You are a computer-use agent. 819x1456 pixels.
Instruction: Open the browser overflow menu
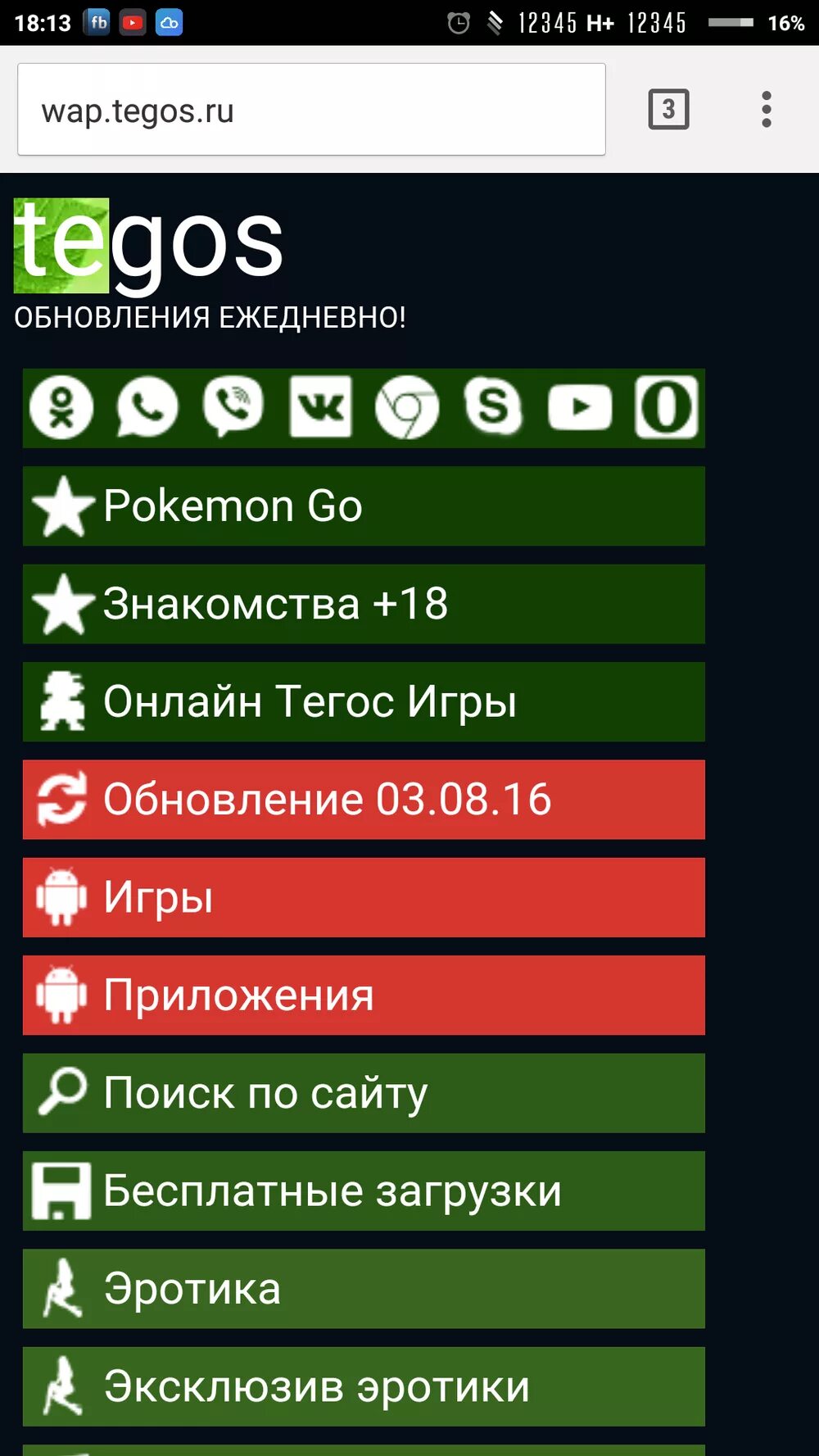coord(767,109)
